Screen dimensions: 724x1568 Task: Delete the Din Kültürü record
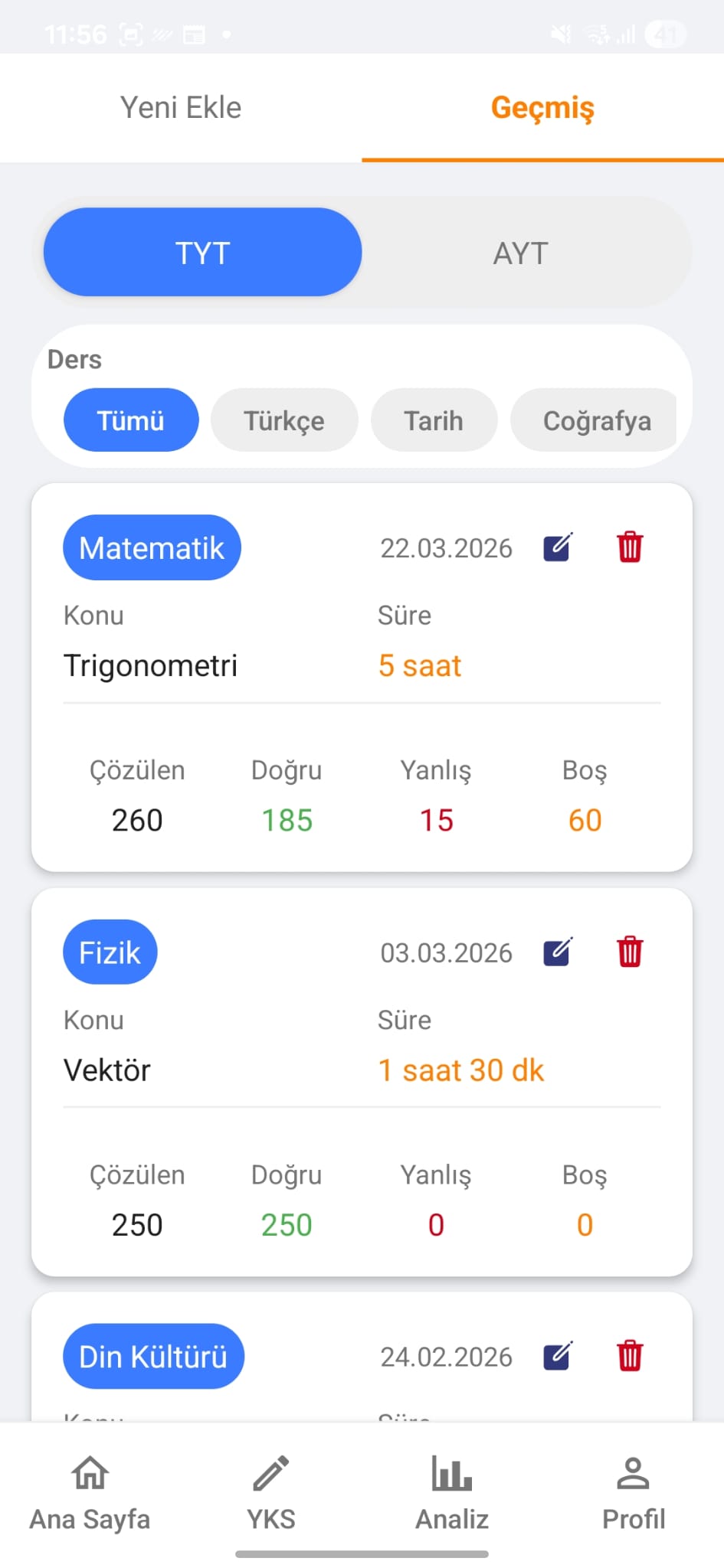tap(630, 1356)
